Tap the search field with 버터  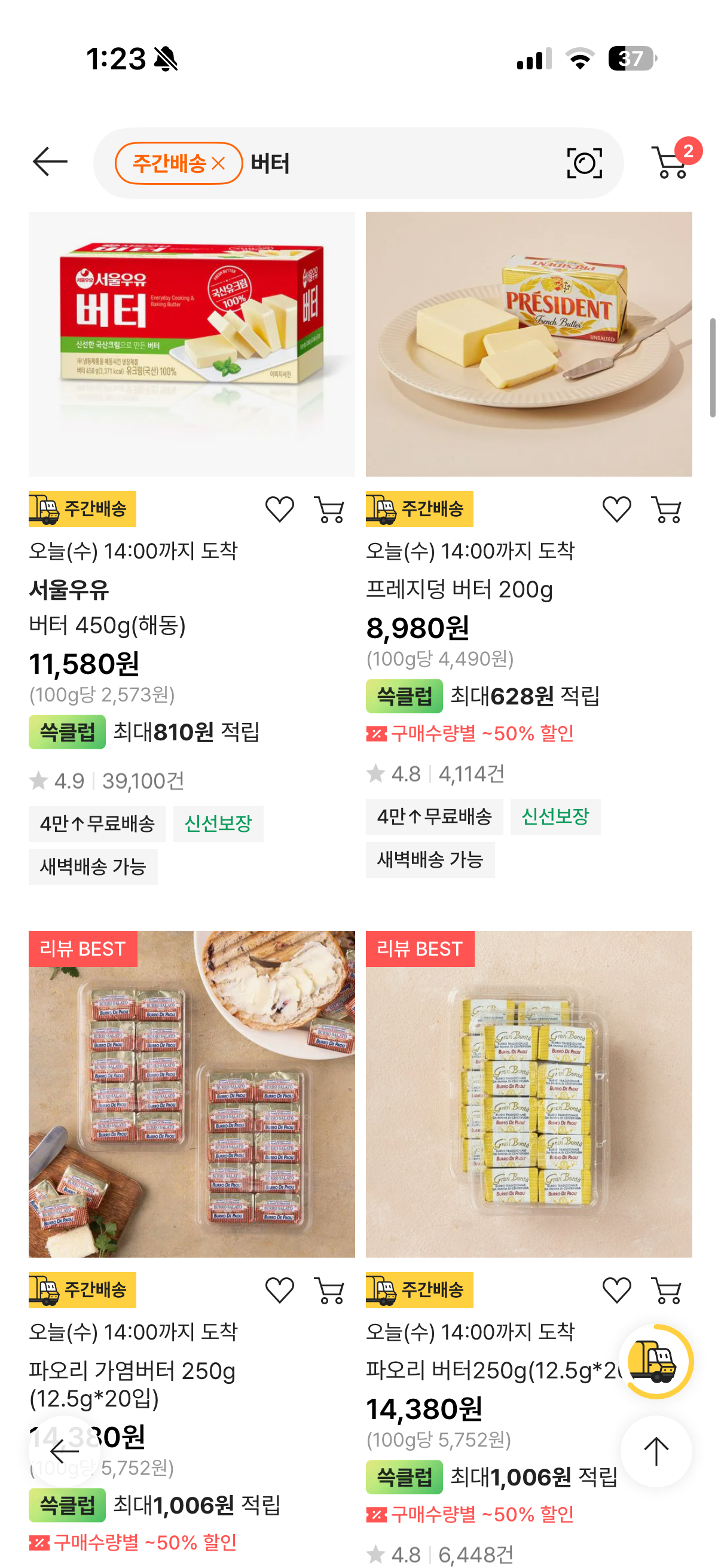point(402,163)
